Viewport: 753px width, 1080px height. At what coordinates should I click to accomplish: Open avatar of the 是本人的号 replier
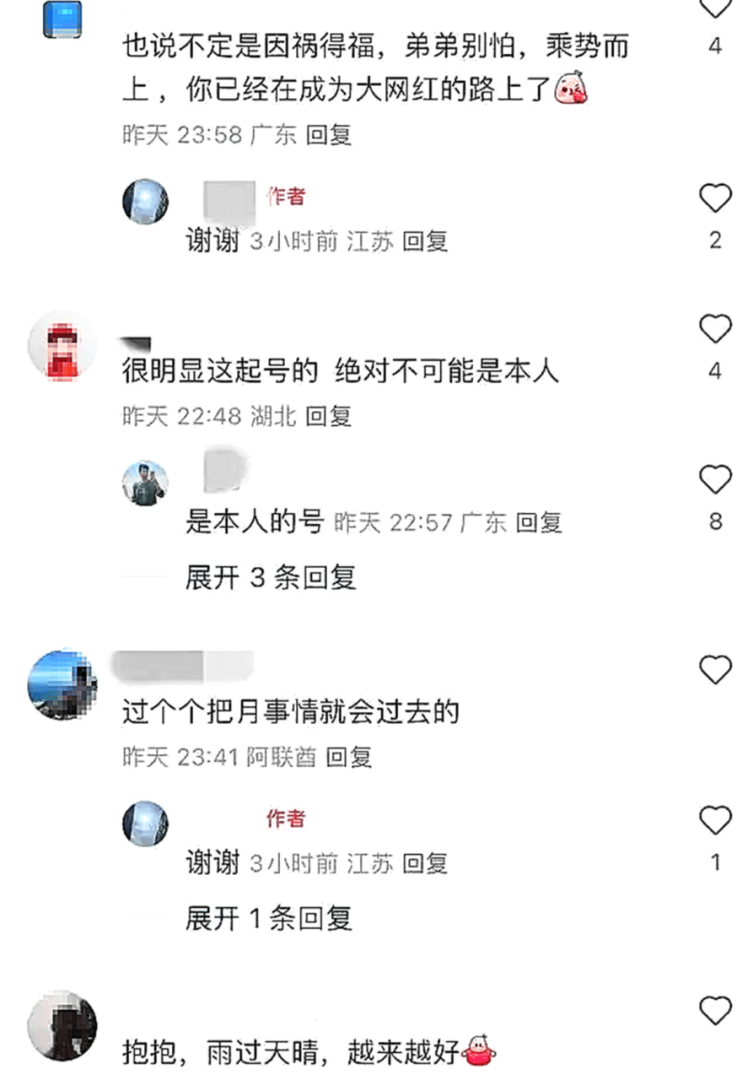[x=145, y=483]
